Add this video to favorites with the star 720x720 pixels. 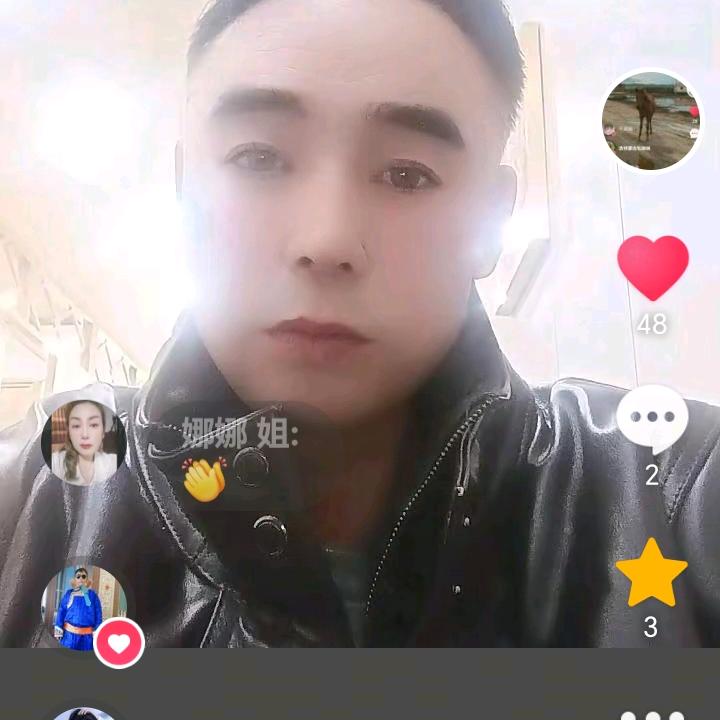pos(651,573)
